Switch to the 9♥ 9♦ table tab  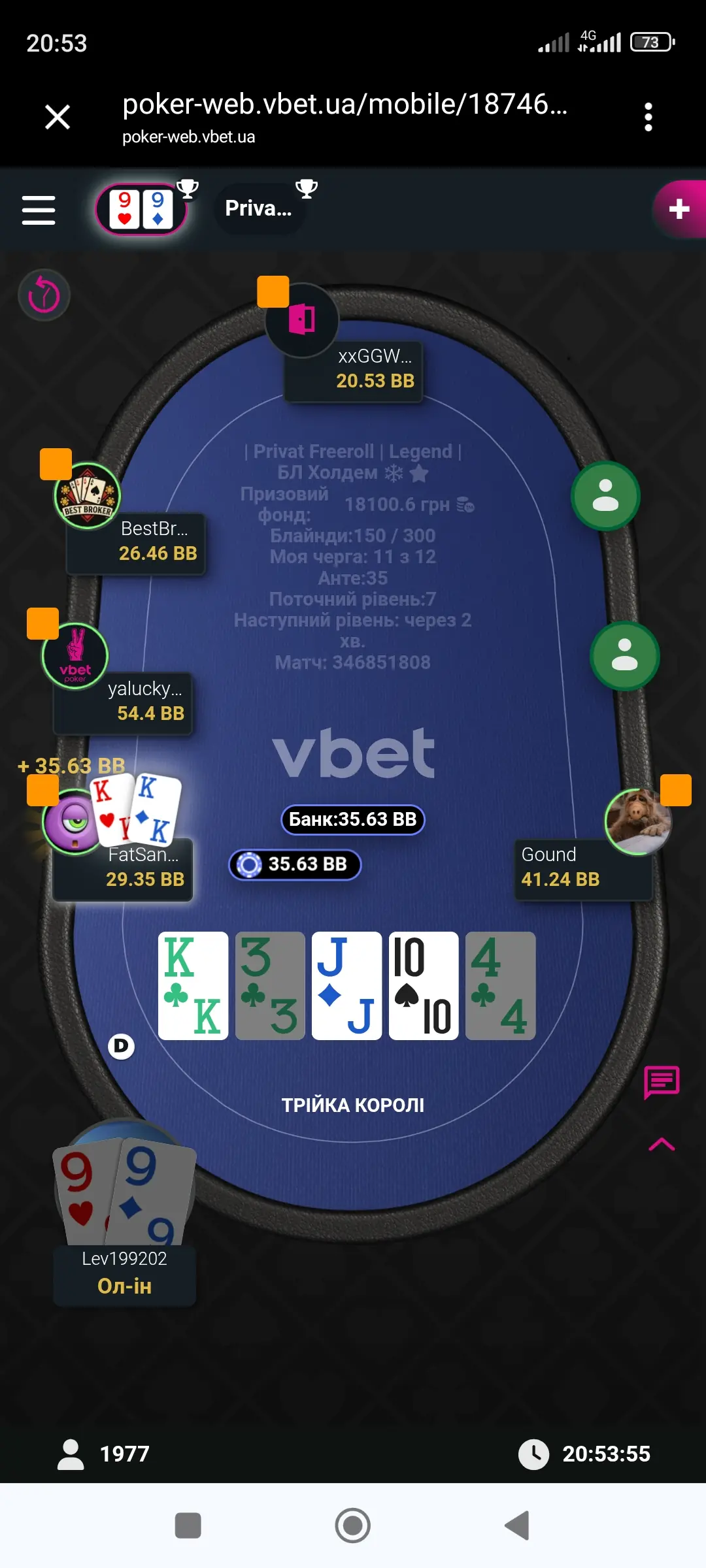pyautogui.click(x=141, y=210)
